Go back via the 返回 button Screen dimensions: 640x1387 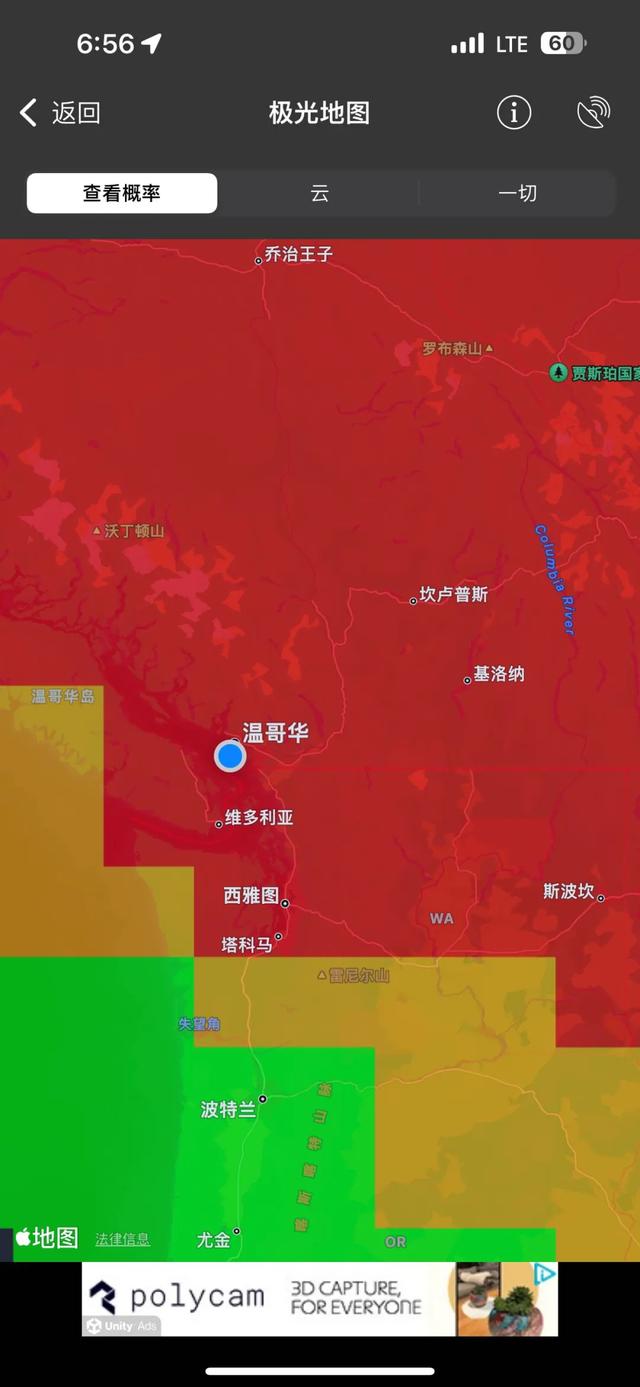(x=60, y=113)
